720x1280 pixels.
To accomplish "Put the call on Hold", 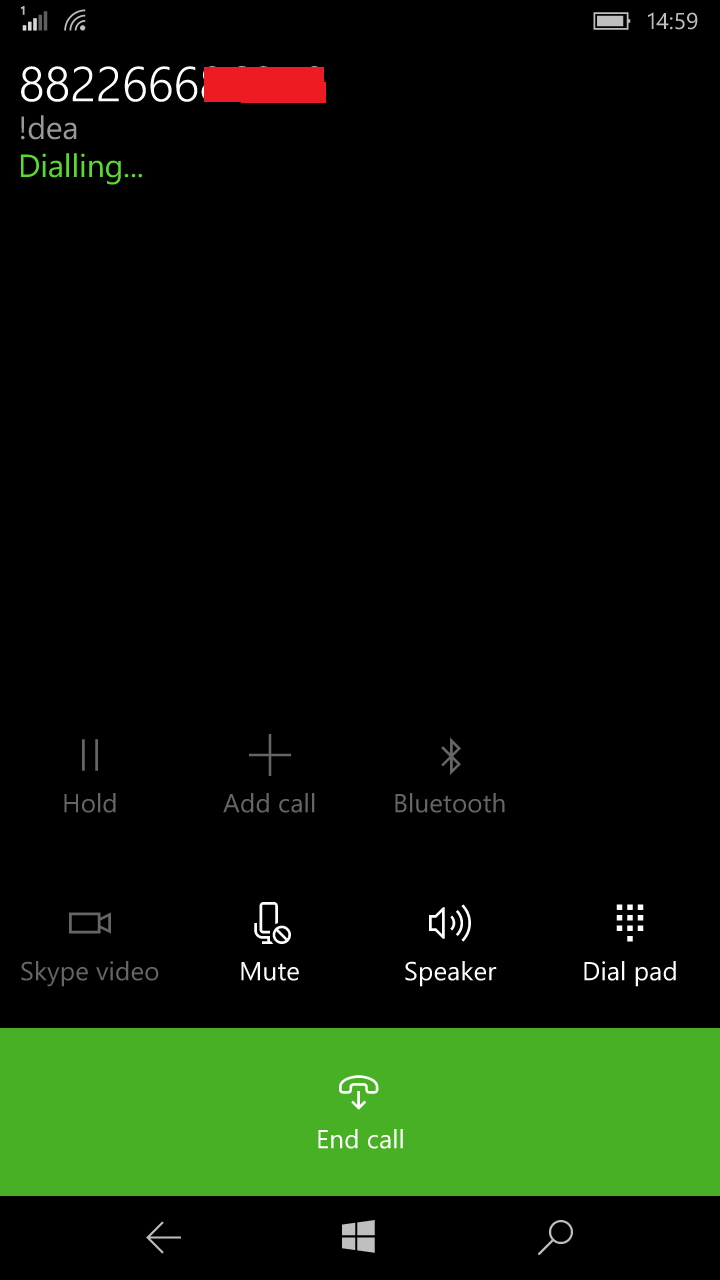I will pyautogui.click(x=90, y=774).
